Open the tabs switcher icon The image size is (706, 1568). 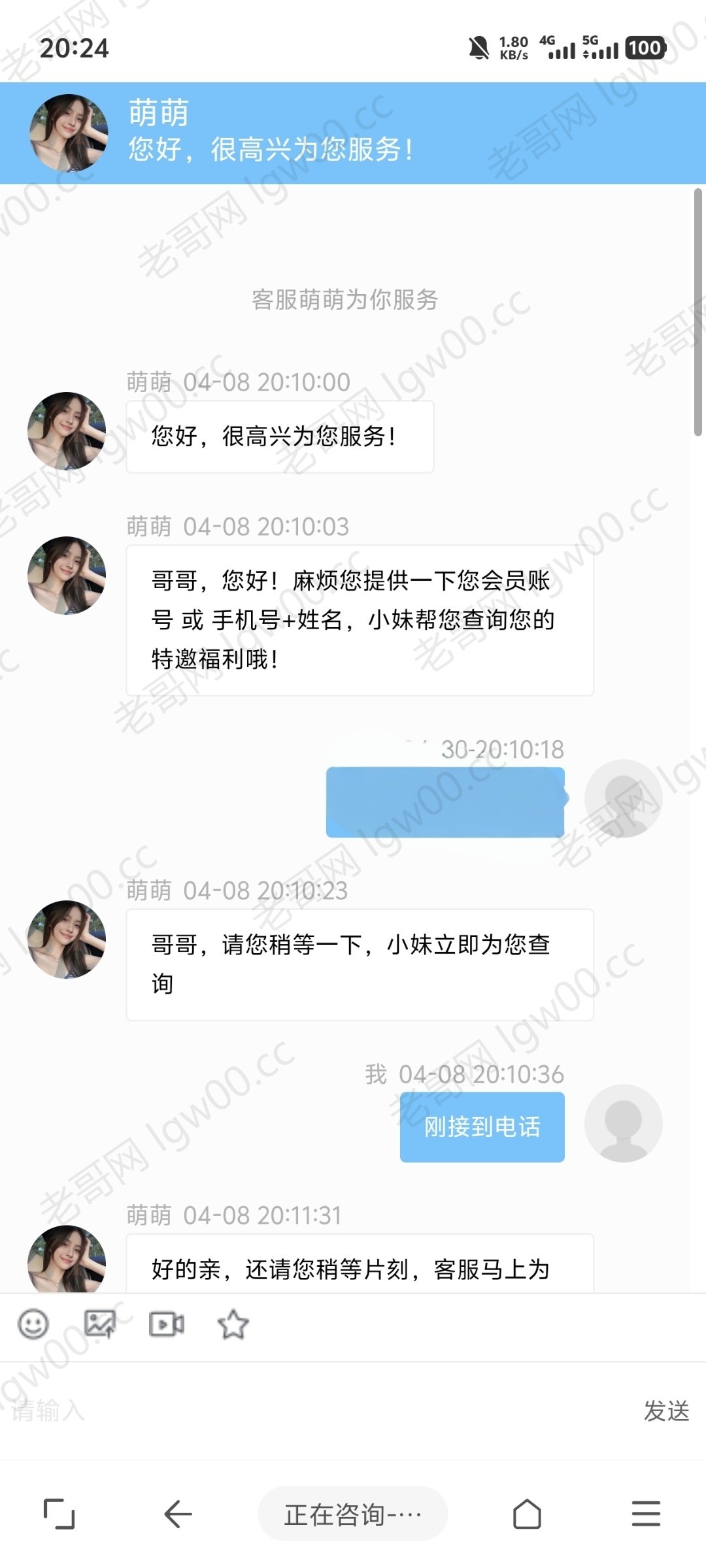point(59,1514)
